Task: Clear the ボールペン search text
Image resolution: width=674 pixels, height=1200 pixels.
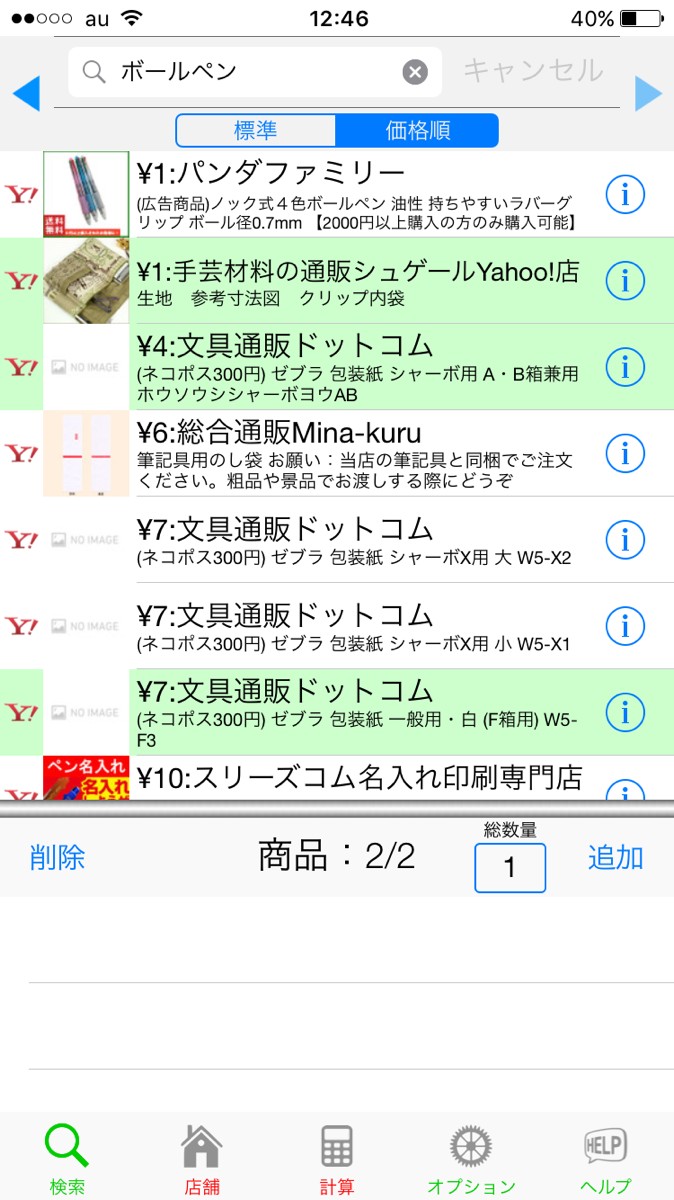Action: click(415, 72)
